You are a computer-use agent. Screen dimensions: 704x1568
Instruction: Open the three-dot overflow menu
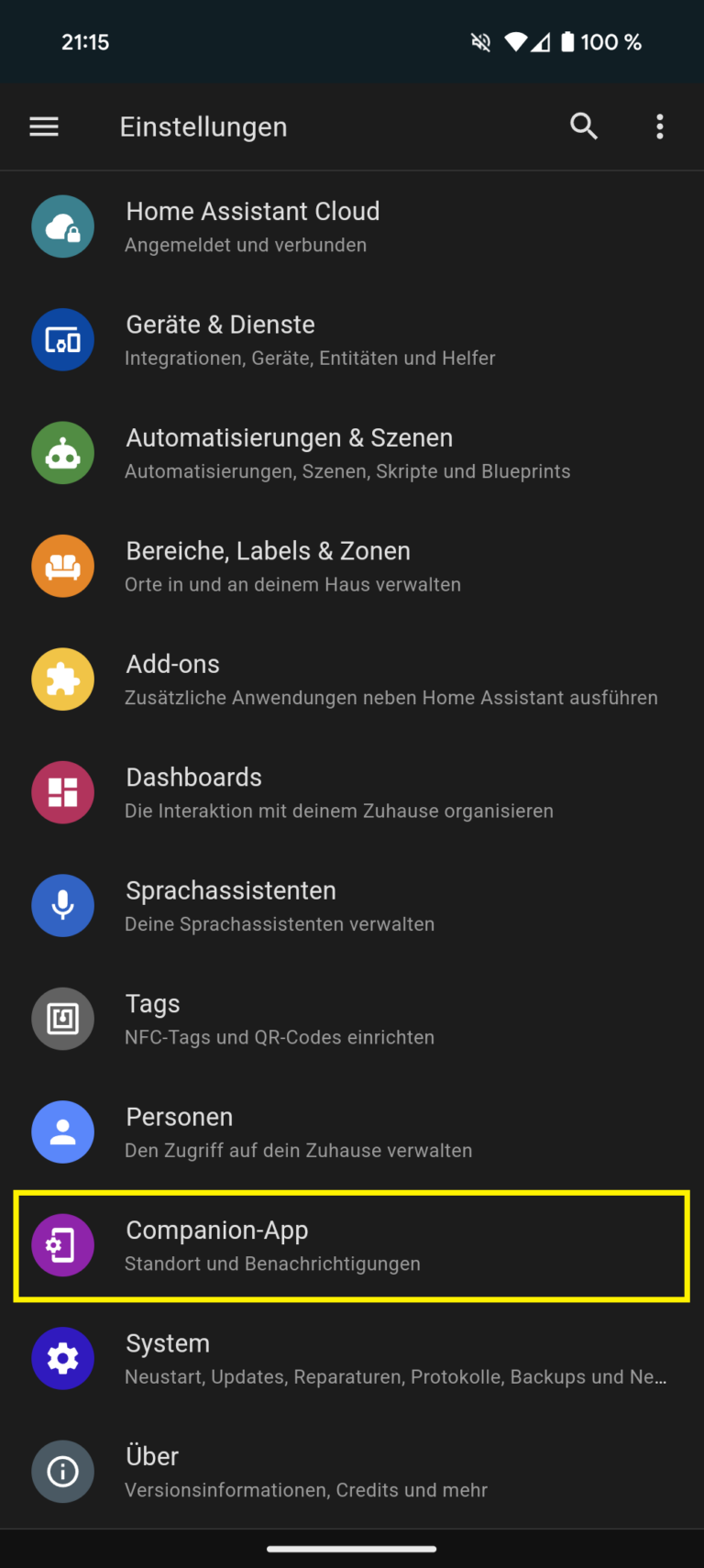(660, 127)
